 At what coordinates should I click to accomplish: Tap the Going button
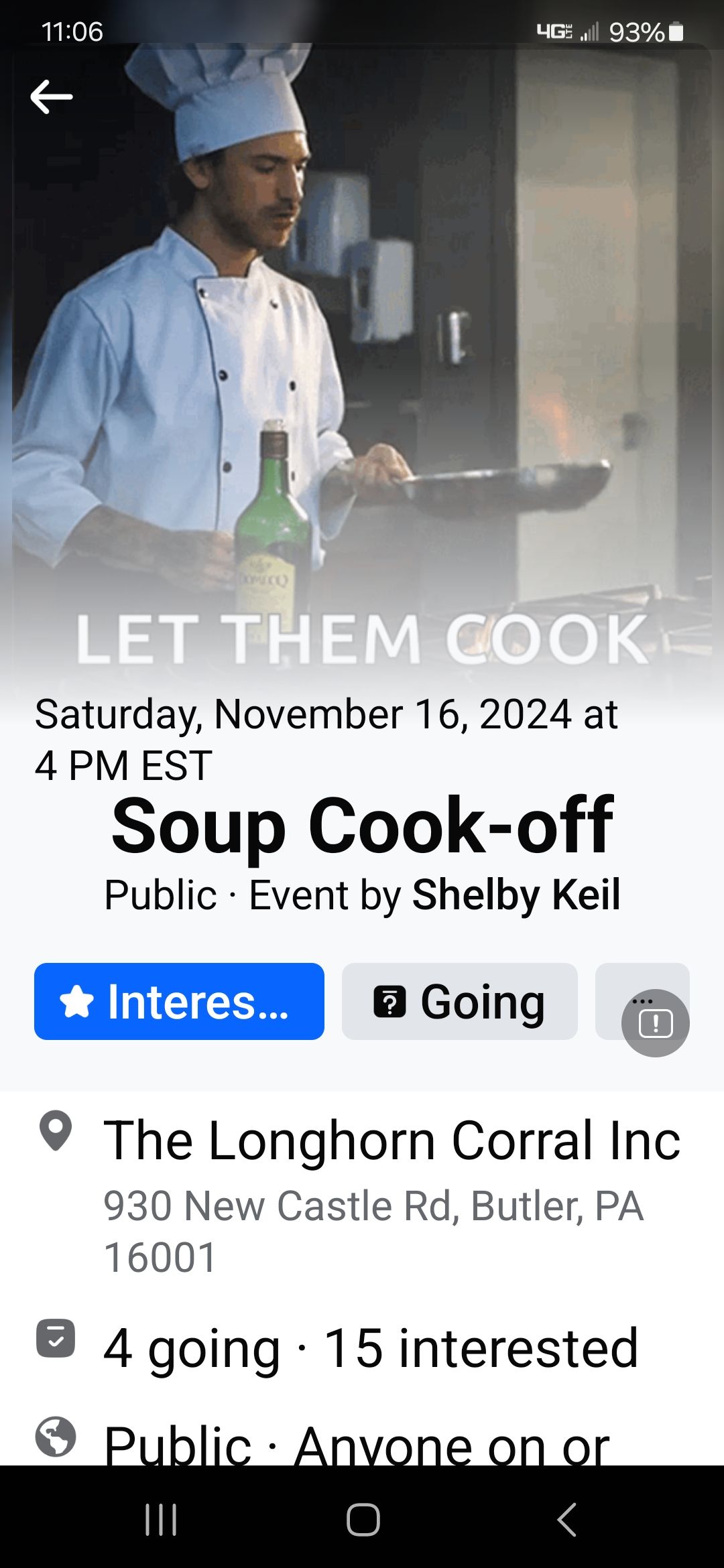click(459, 1001)
